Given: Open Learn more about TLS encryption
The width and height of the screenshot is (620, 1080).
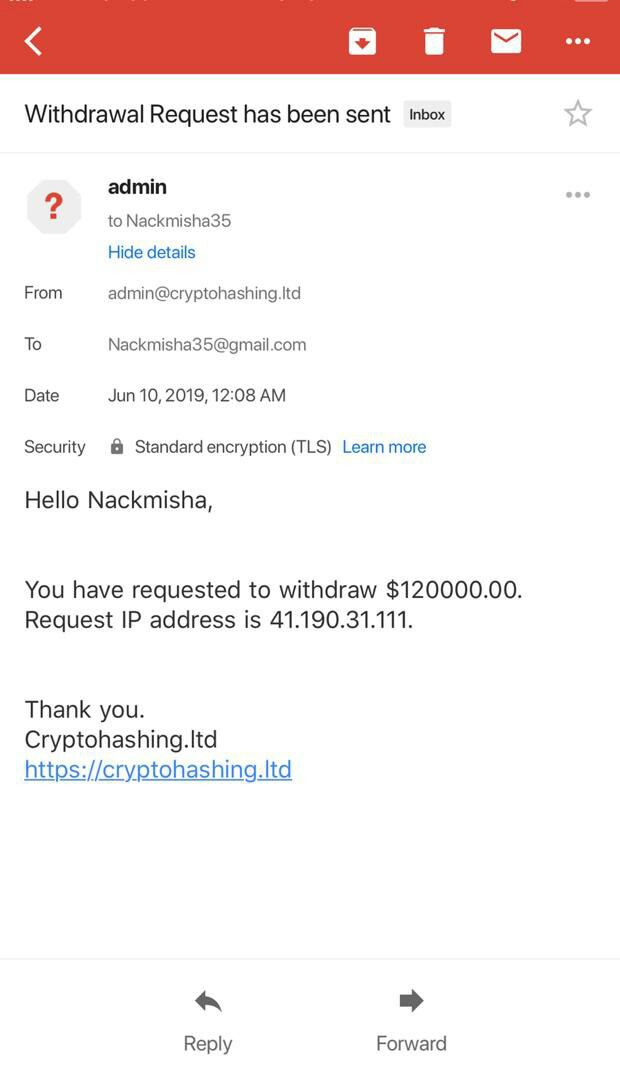Looking at the screenshot, I should coord(384,447).
